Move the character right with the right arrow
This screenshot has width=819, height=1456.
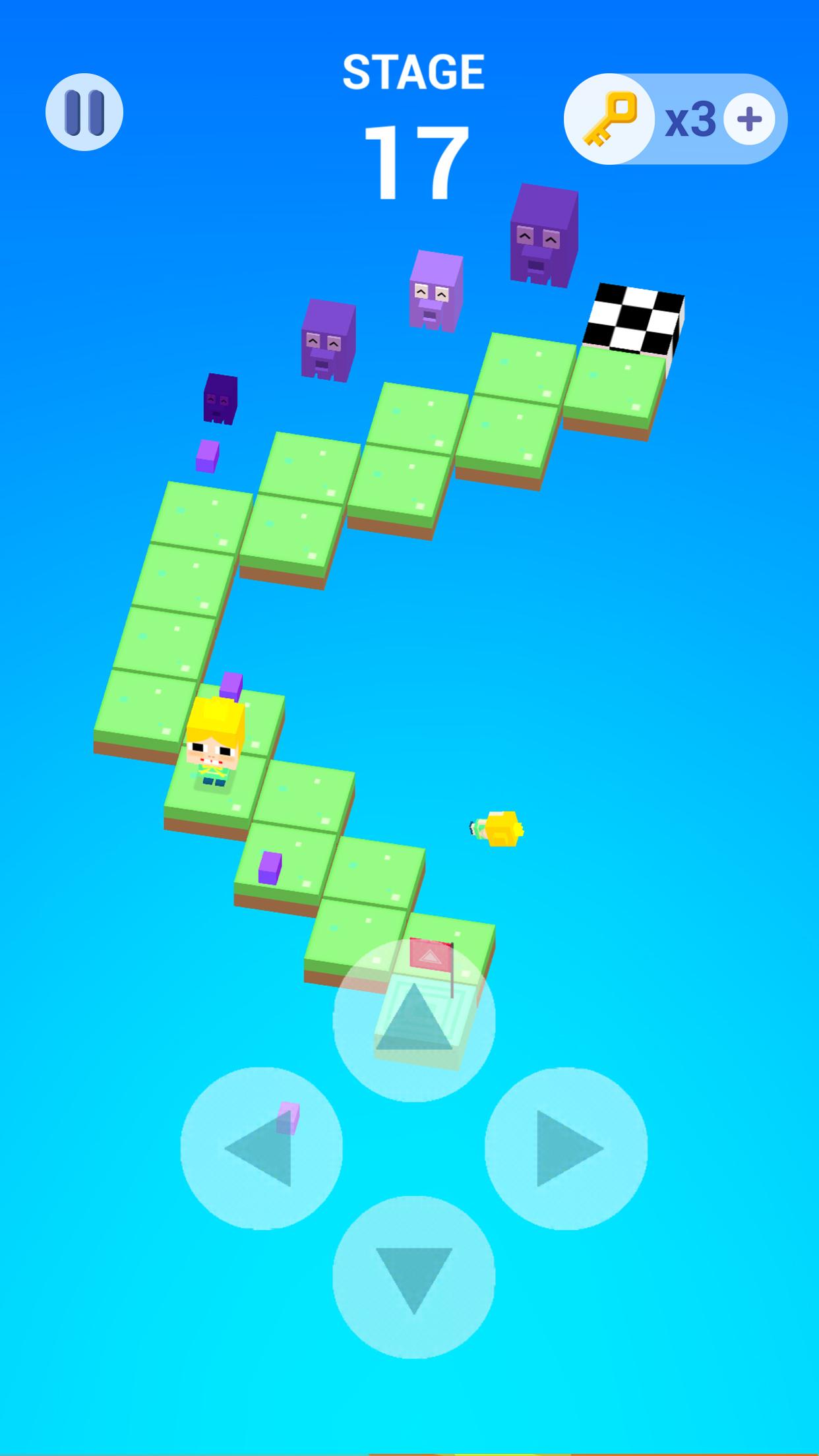click(566, 1148)
